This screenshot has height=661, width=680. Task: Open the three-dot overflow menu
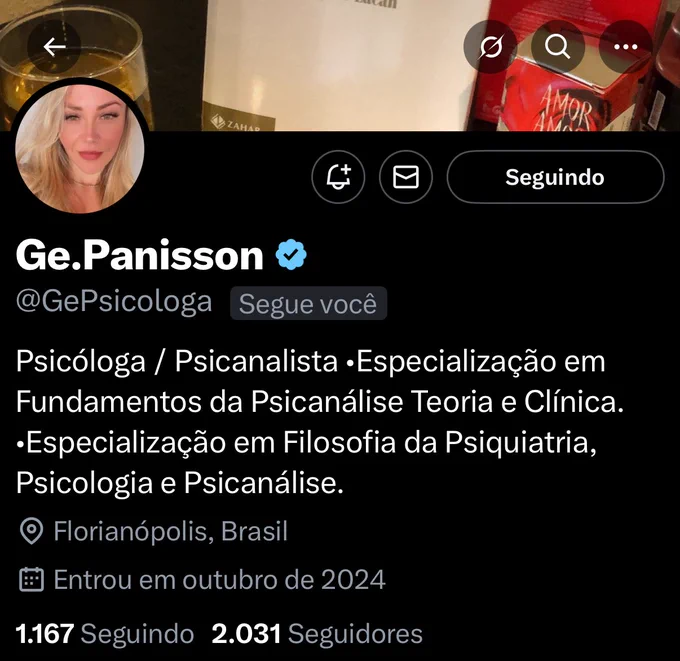click(626, 46)
